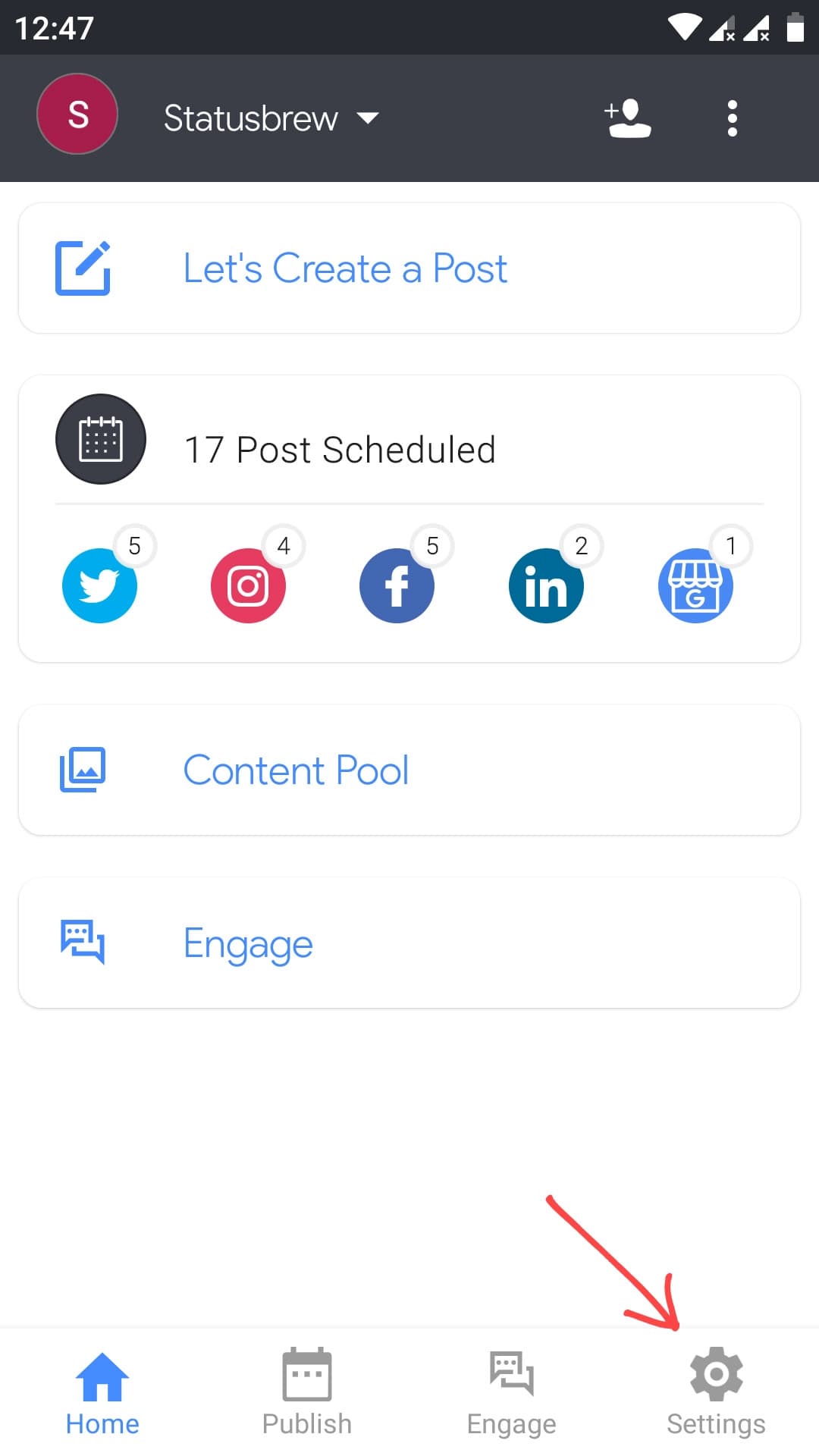Open Let's Create a Post
Viewport: 819px width, 1456px height.
click(x=344, y=268)
